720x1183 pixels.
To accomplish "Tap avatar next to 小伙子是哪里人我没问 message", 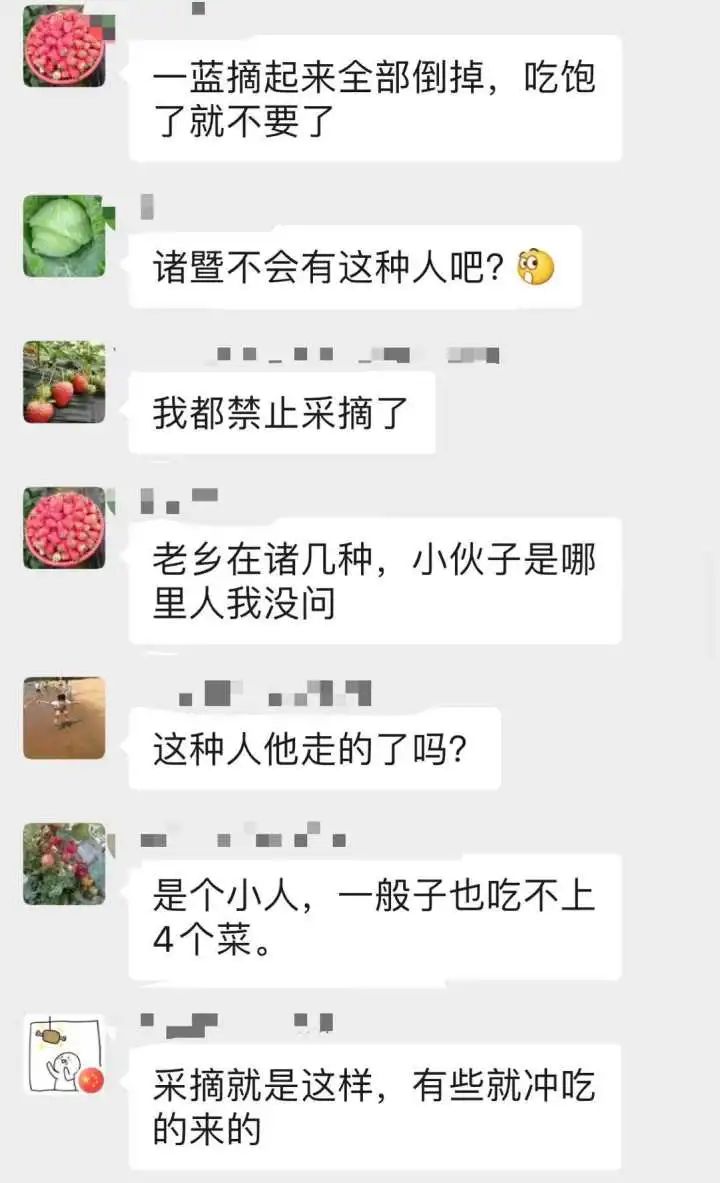I will (x=64, y=528).
